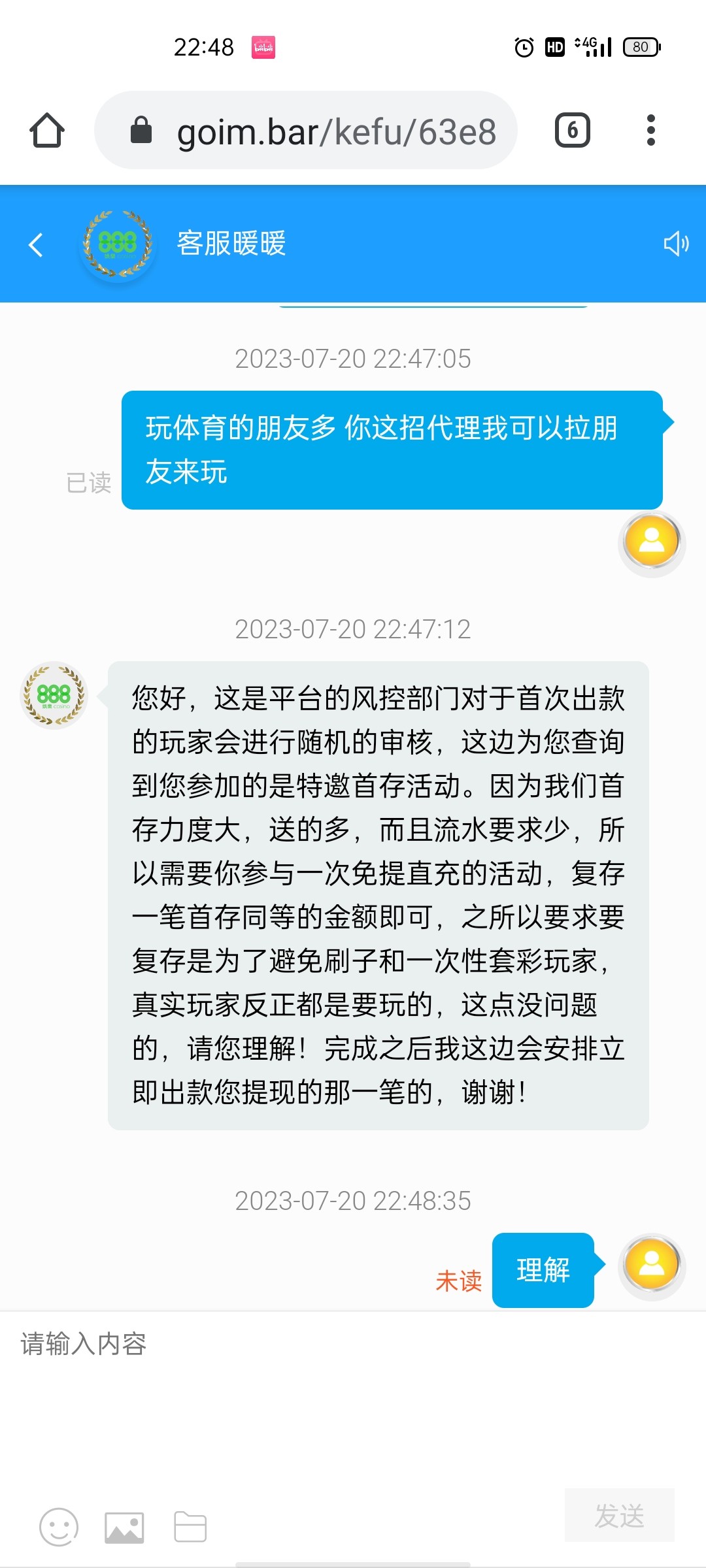Attach a file via folder icon
706x1568 pixels.
click(x=190, y=1527)
